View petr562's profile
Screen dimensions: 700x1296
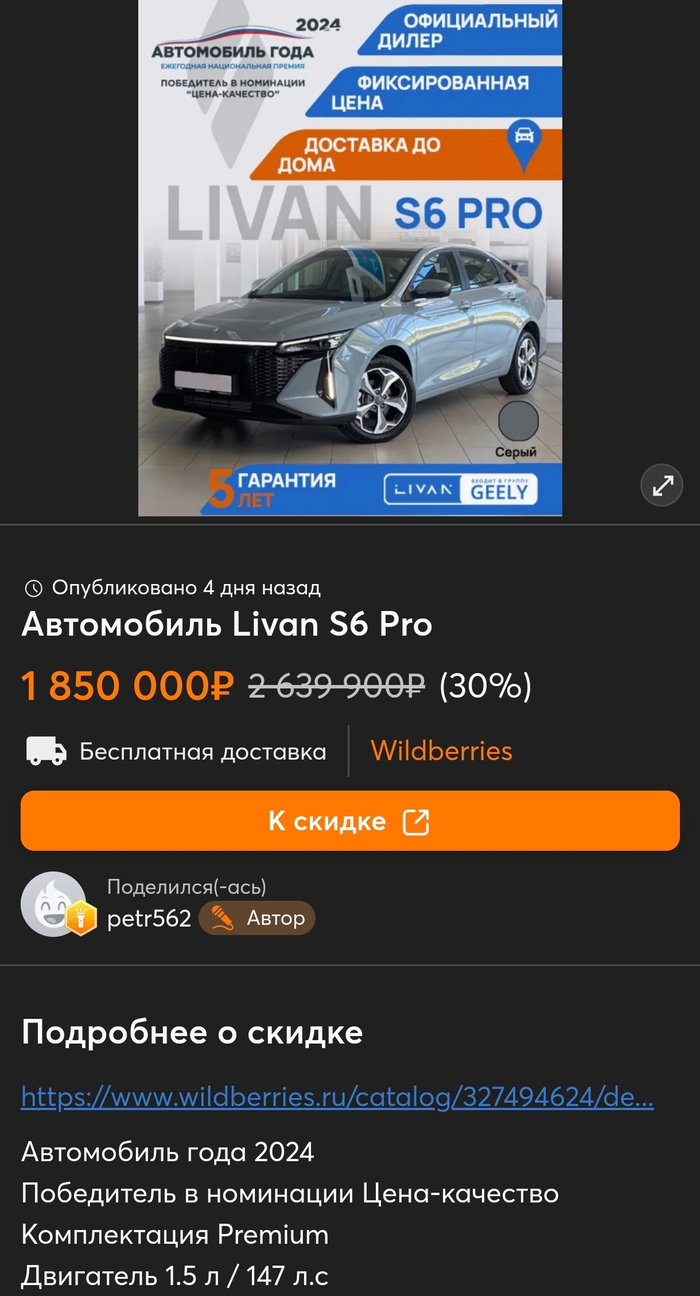pos(149,918)
